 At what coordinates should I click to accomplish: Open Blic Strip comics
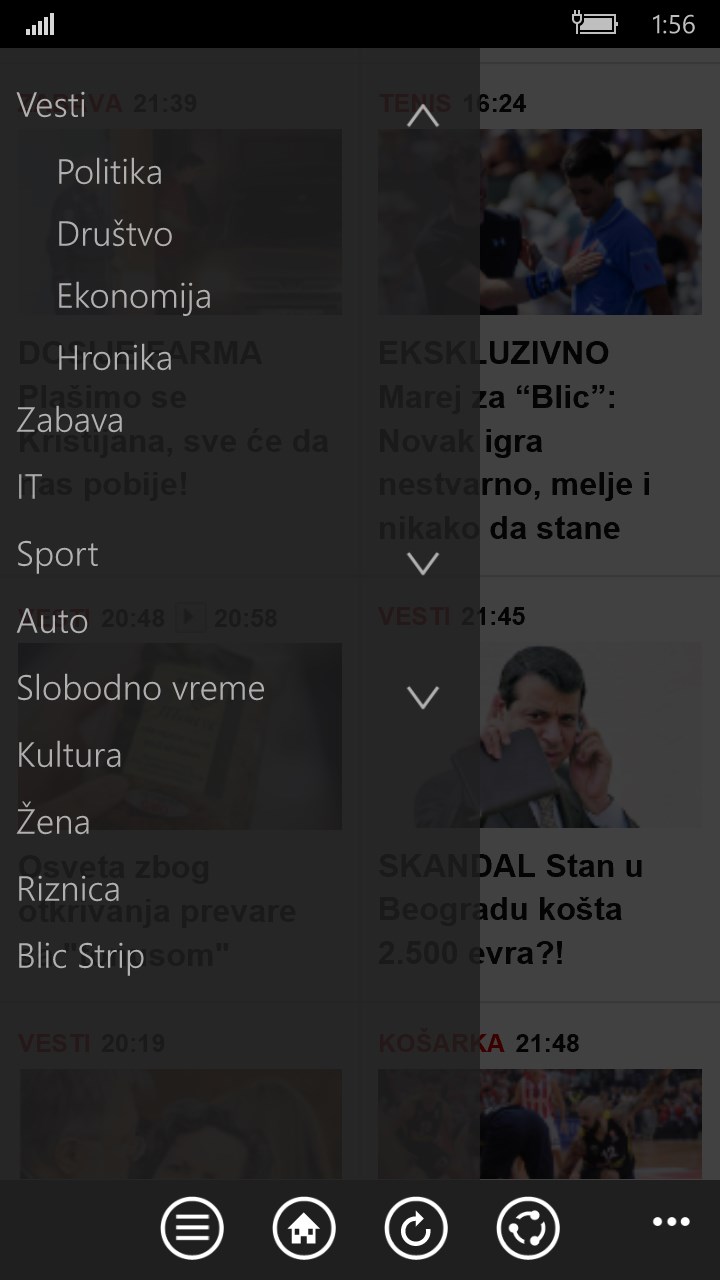coord(81,957)
